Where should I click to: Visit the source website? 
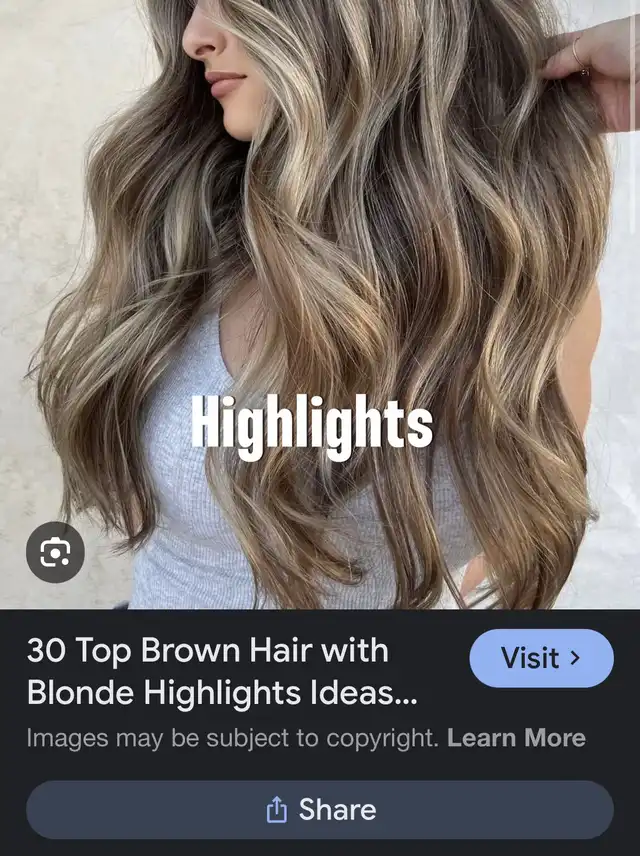pos(541,658)
